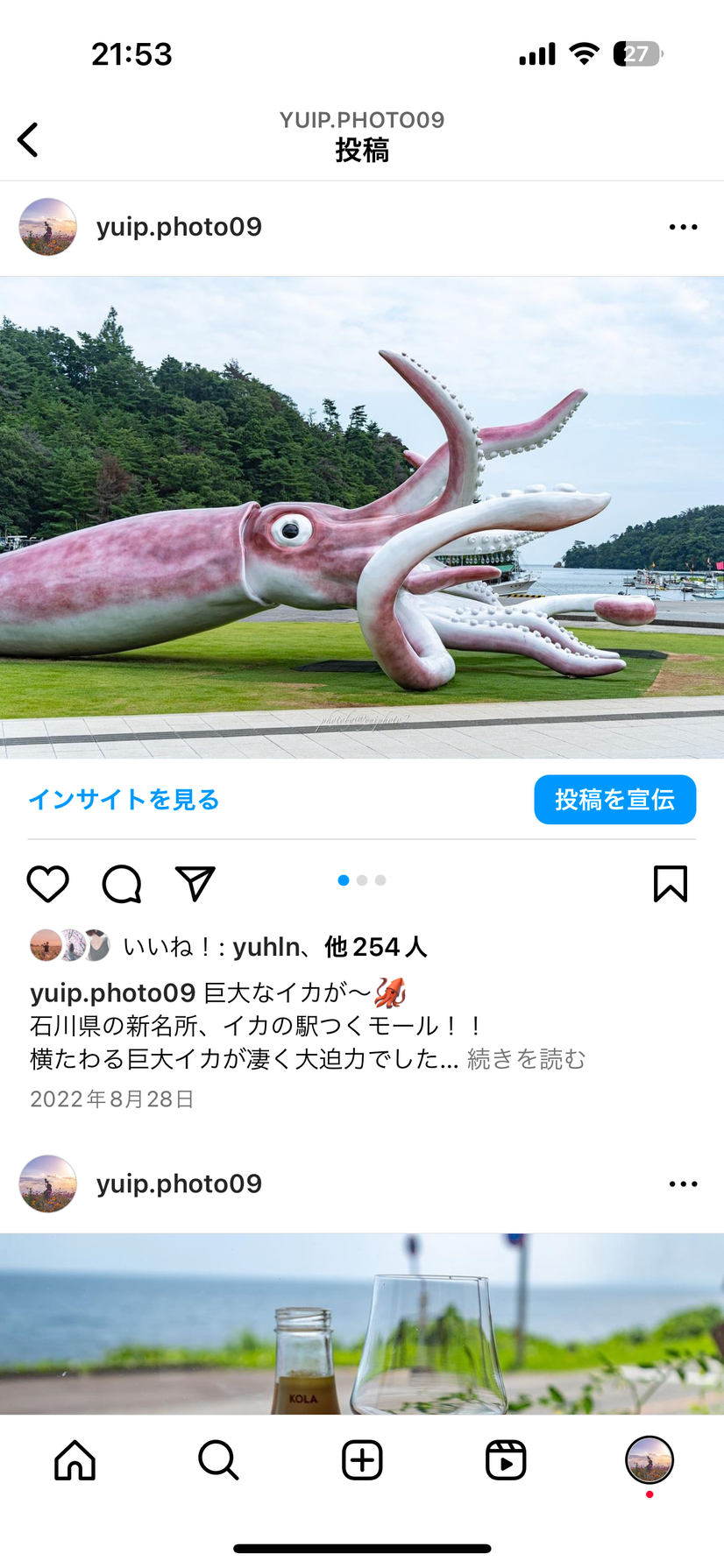
Task: Open the Reels tab
Action: (x=506, y=1460)
